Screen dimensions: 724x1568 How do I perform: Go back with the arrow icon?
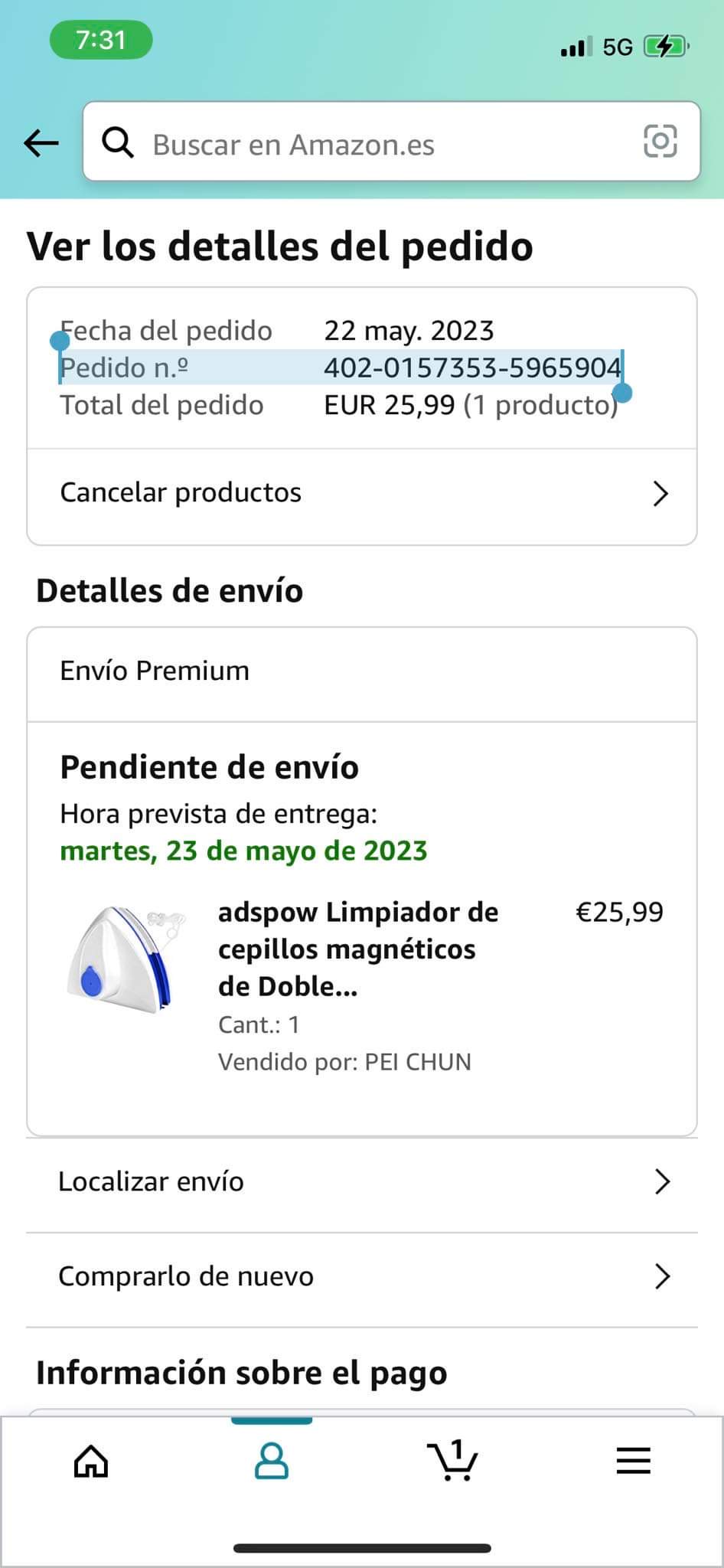coord(41,142)
